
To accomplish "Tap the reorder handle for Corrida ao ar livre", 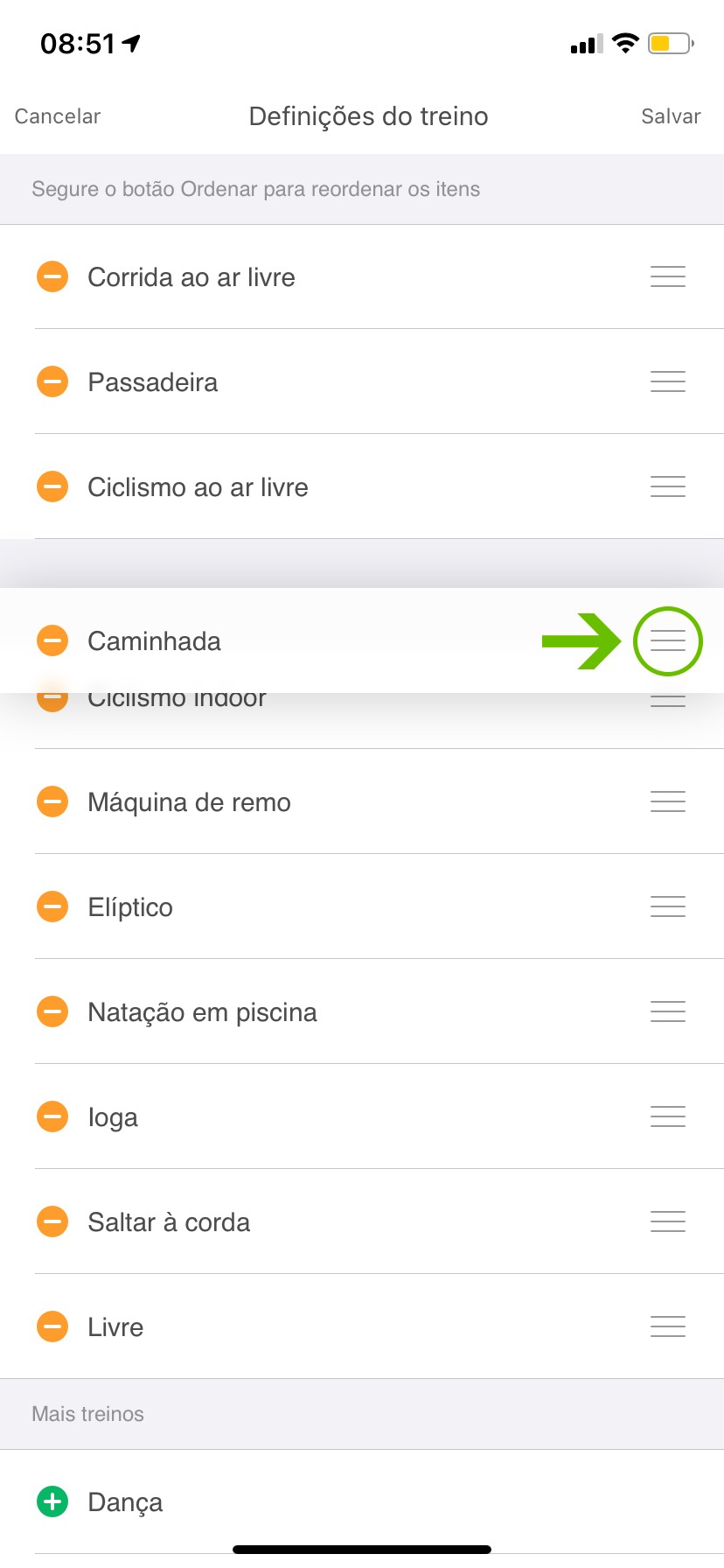I will 668,277.
